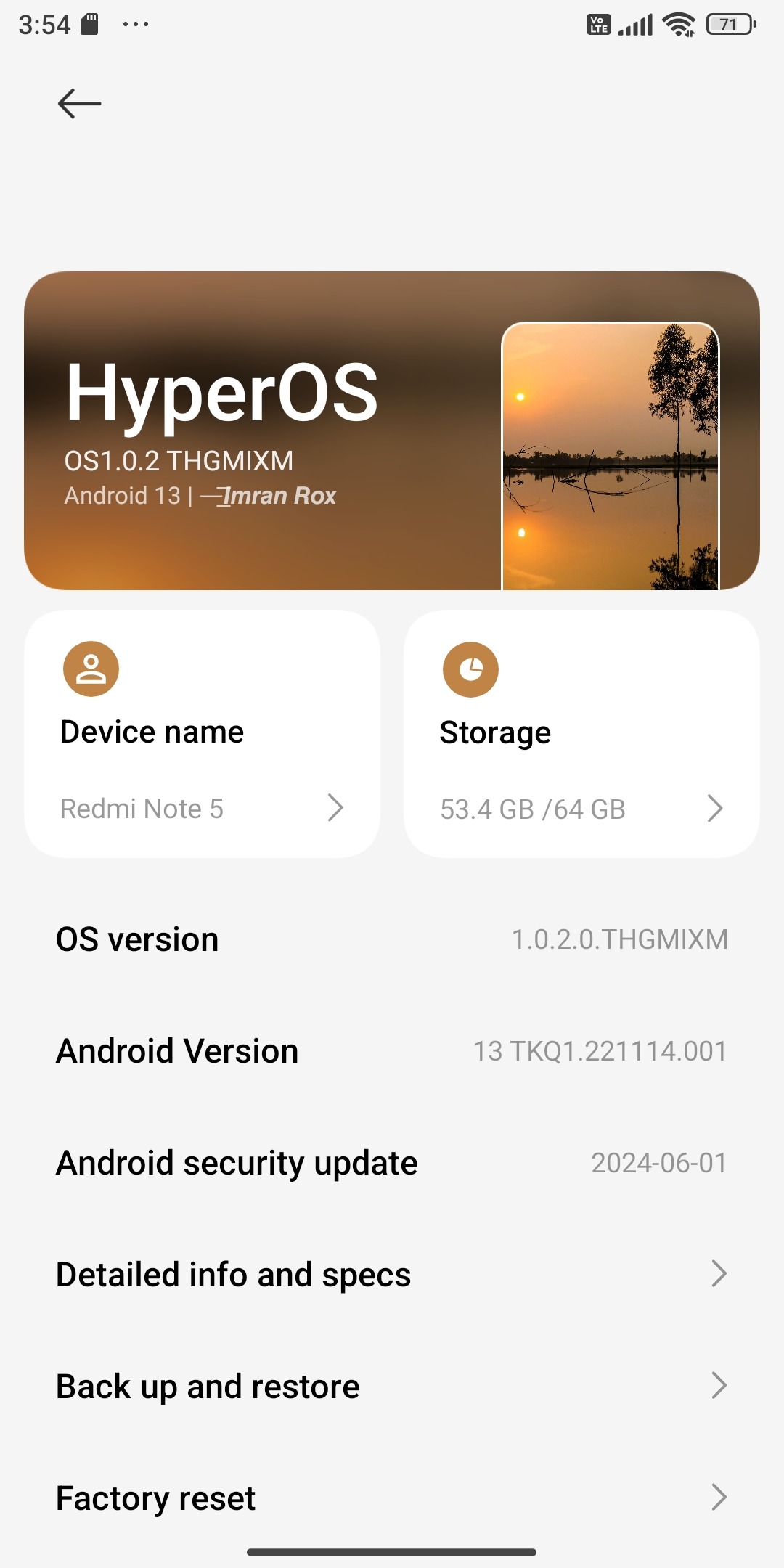784x1568 pixels.
Task: Tap the Android Version row
Action: [392, 1051]
